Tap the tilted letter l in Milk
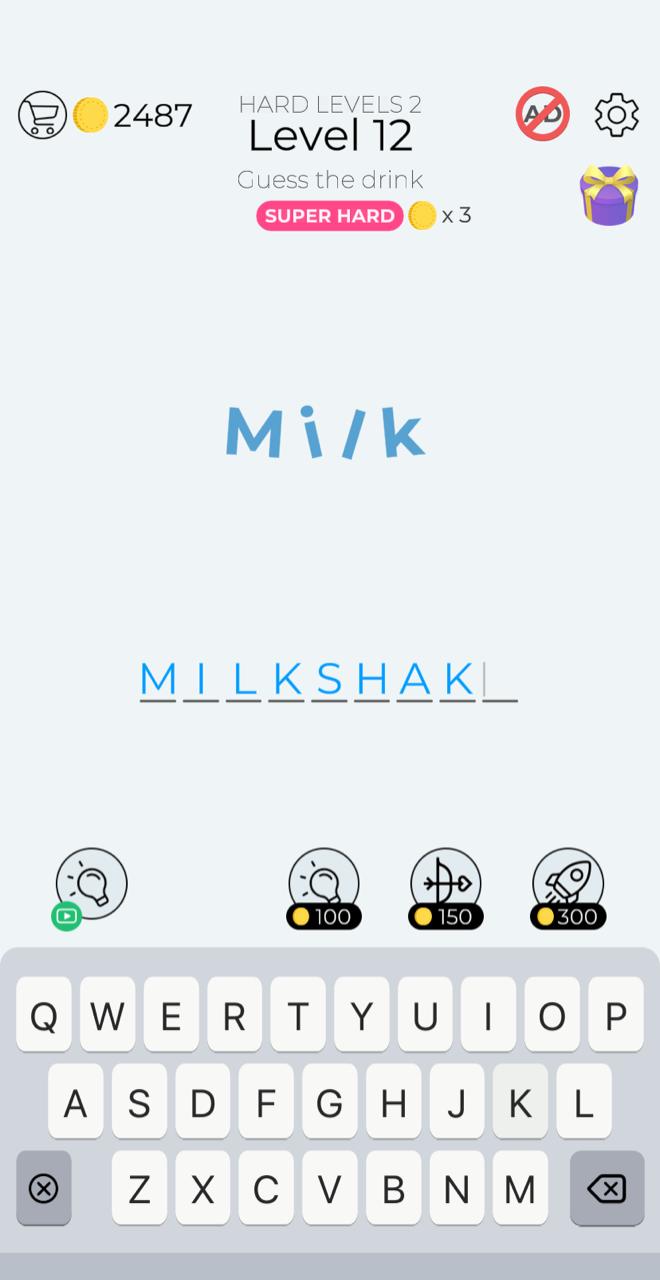660x1280 pixels. click(x=354, y=434)
